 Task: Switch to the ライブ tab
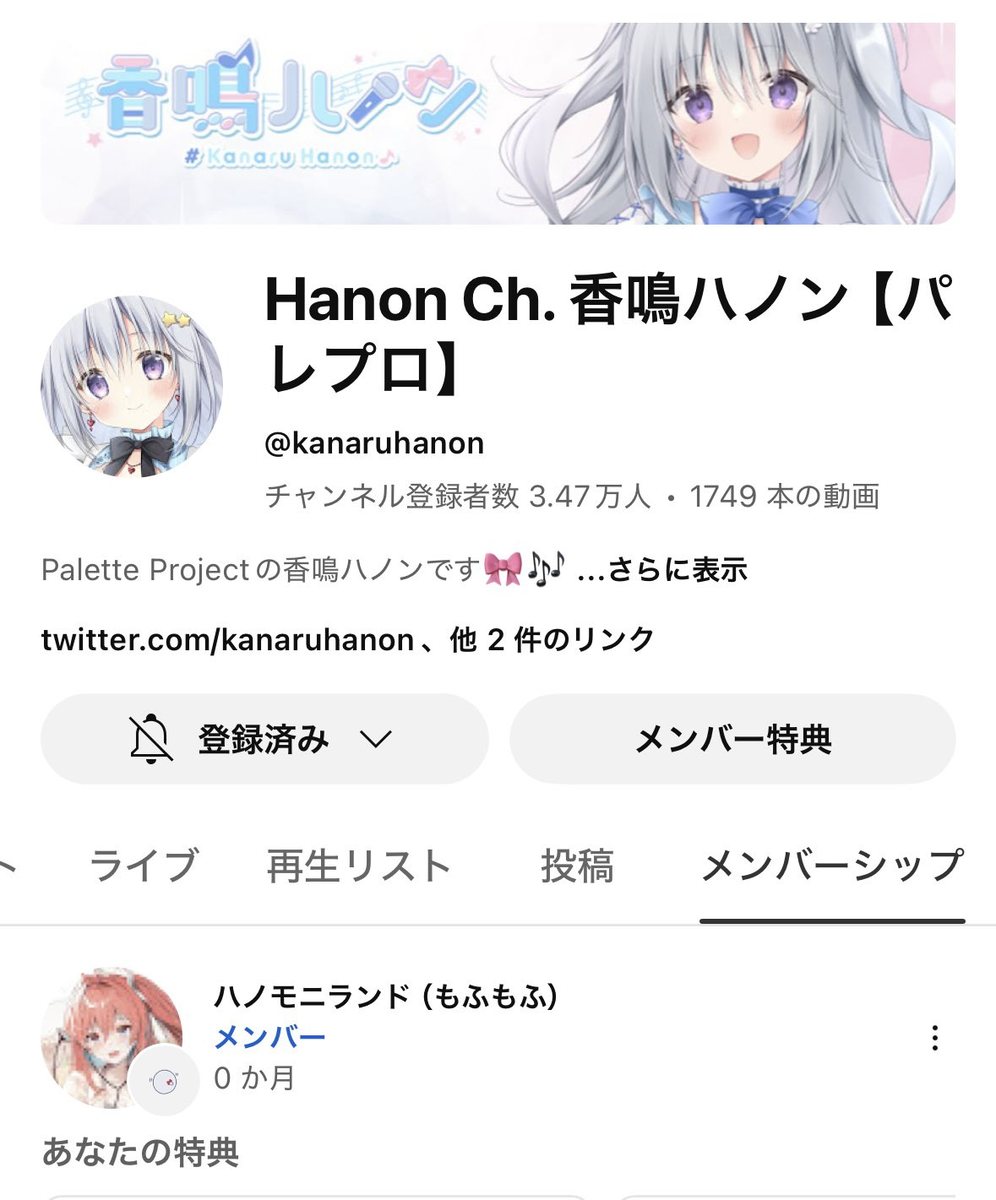143,866
